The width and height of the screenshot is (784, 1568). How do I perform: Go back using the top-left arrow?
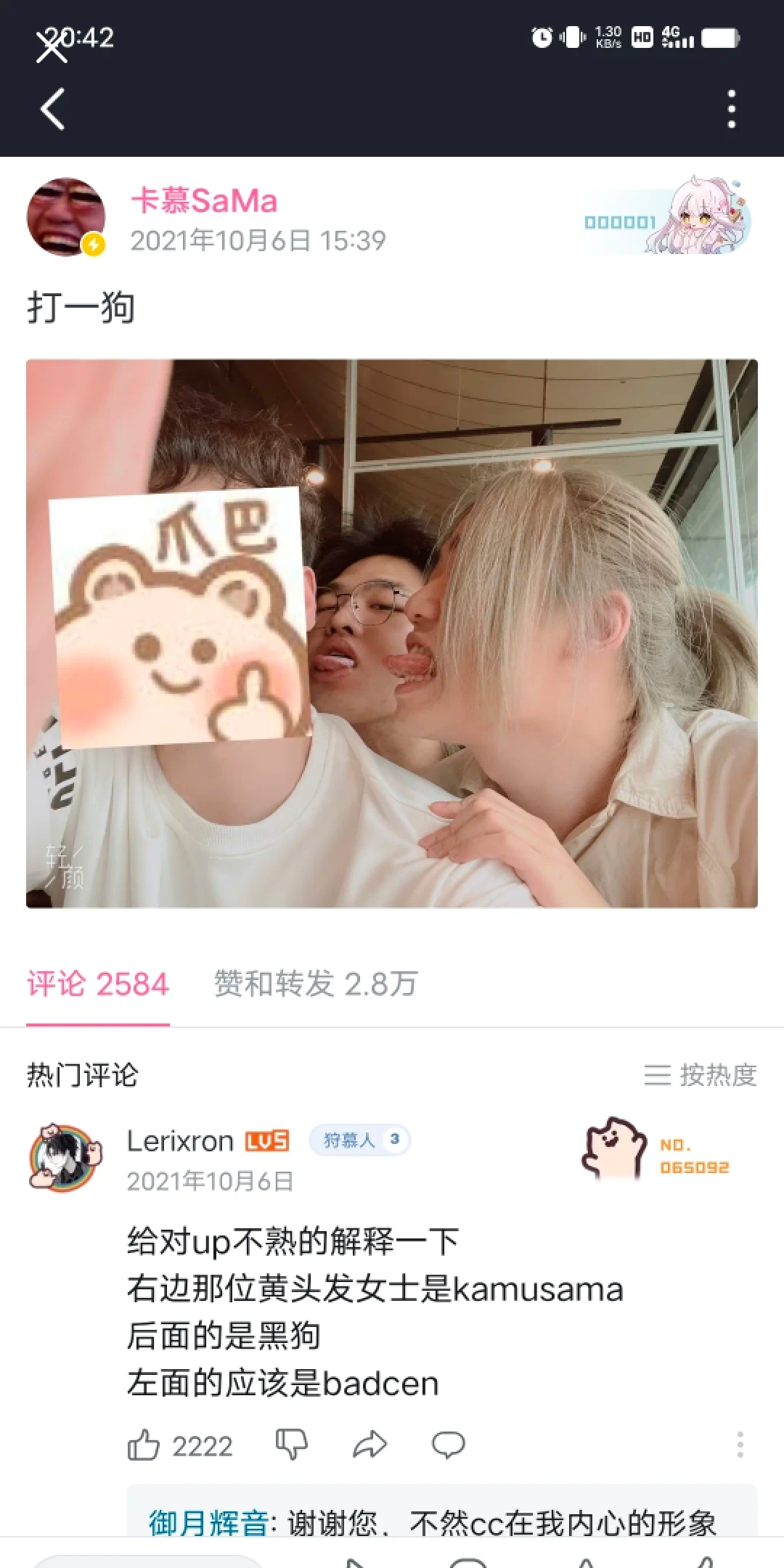52,109
